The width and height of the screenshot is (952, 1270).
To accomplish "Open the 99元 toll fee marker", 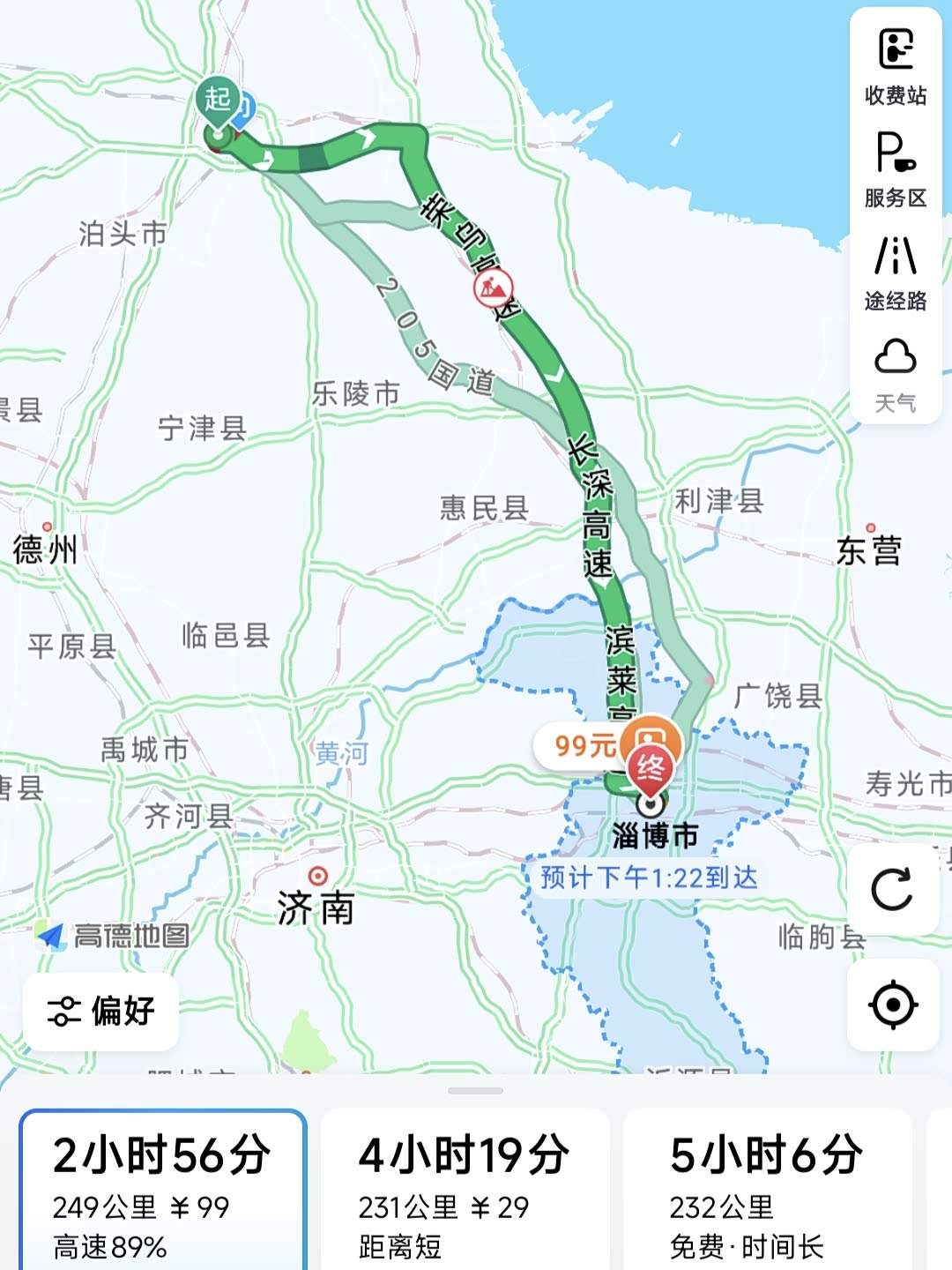I will point(585,746).
